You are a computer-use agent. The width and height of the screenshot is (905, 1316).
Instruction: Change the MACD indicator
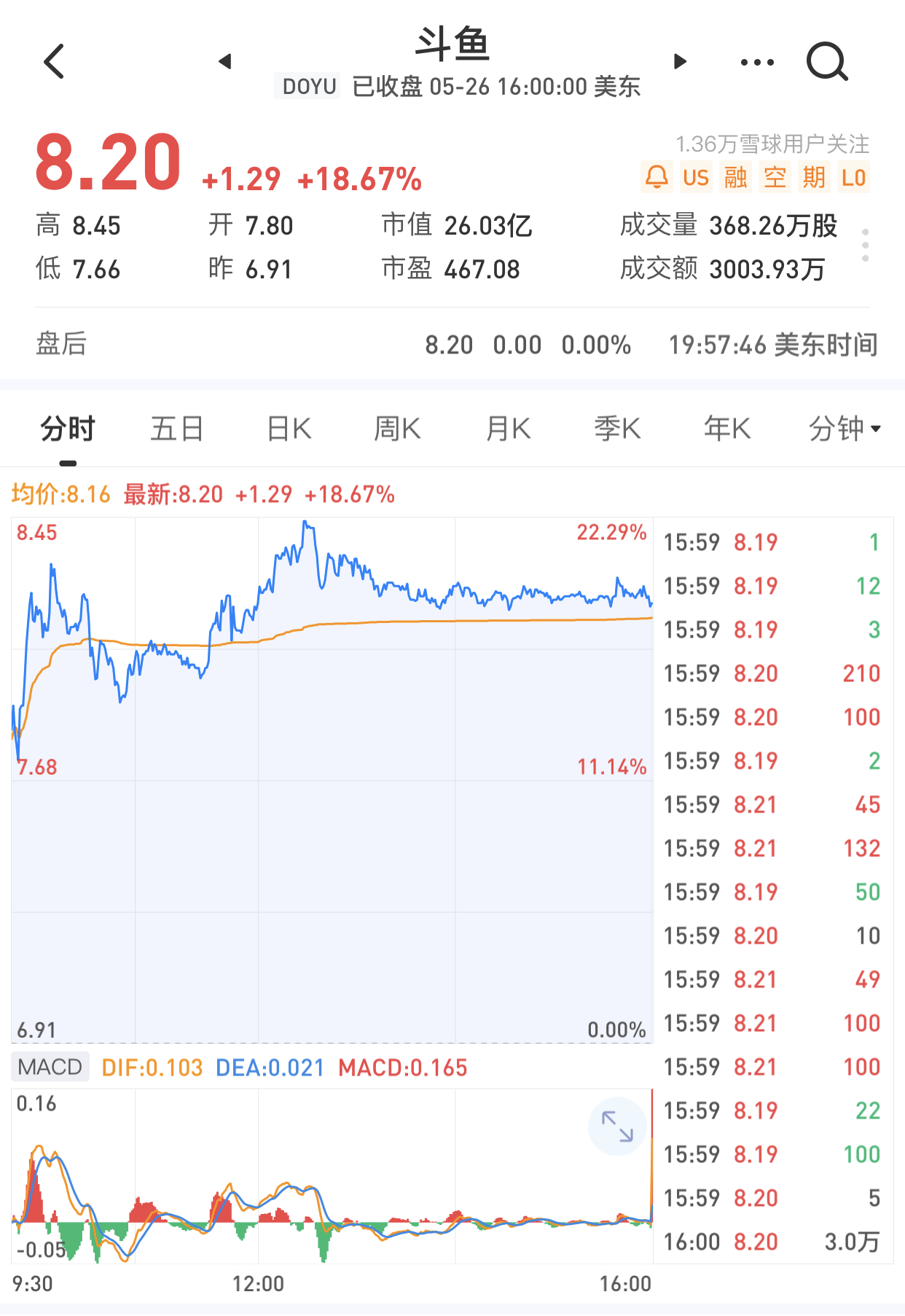click(50, 1067)
